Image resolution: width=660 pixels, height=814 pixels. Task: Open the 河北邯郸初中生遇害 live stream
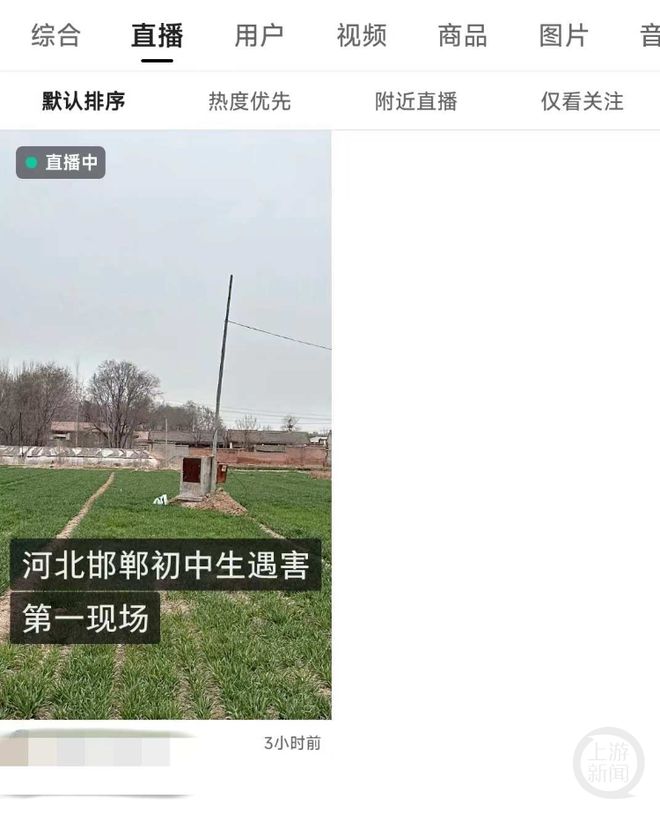(165, 425)
